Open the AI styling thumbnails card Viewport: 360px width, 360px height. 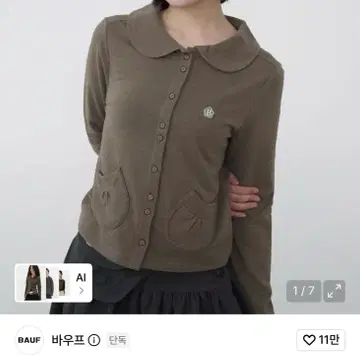(x=53, y=283)
